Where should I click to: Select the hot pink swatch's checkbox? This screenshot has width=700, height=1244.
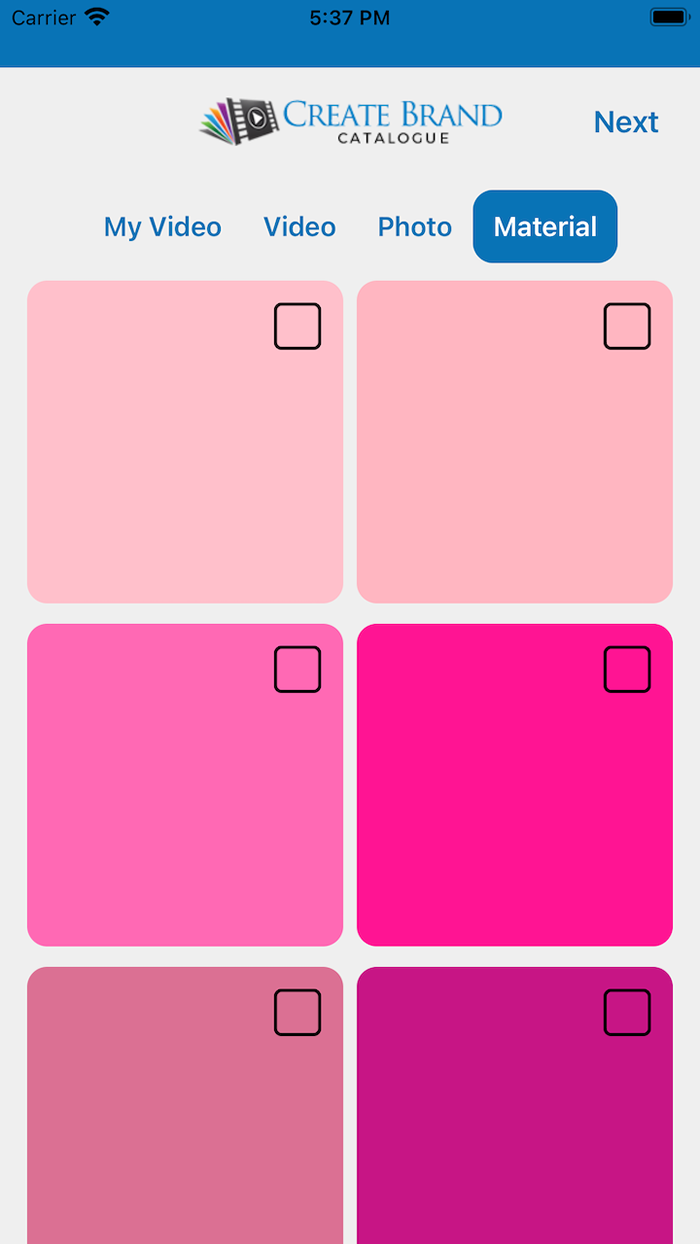pyautogui.click(x=297, y=669)
